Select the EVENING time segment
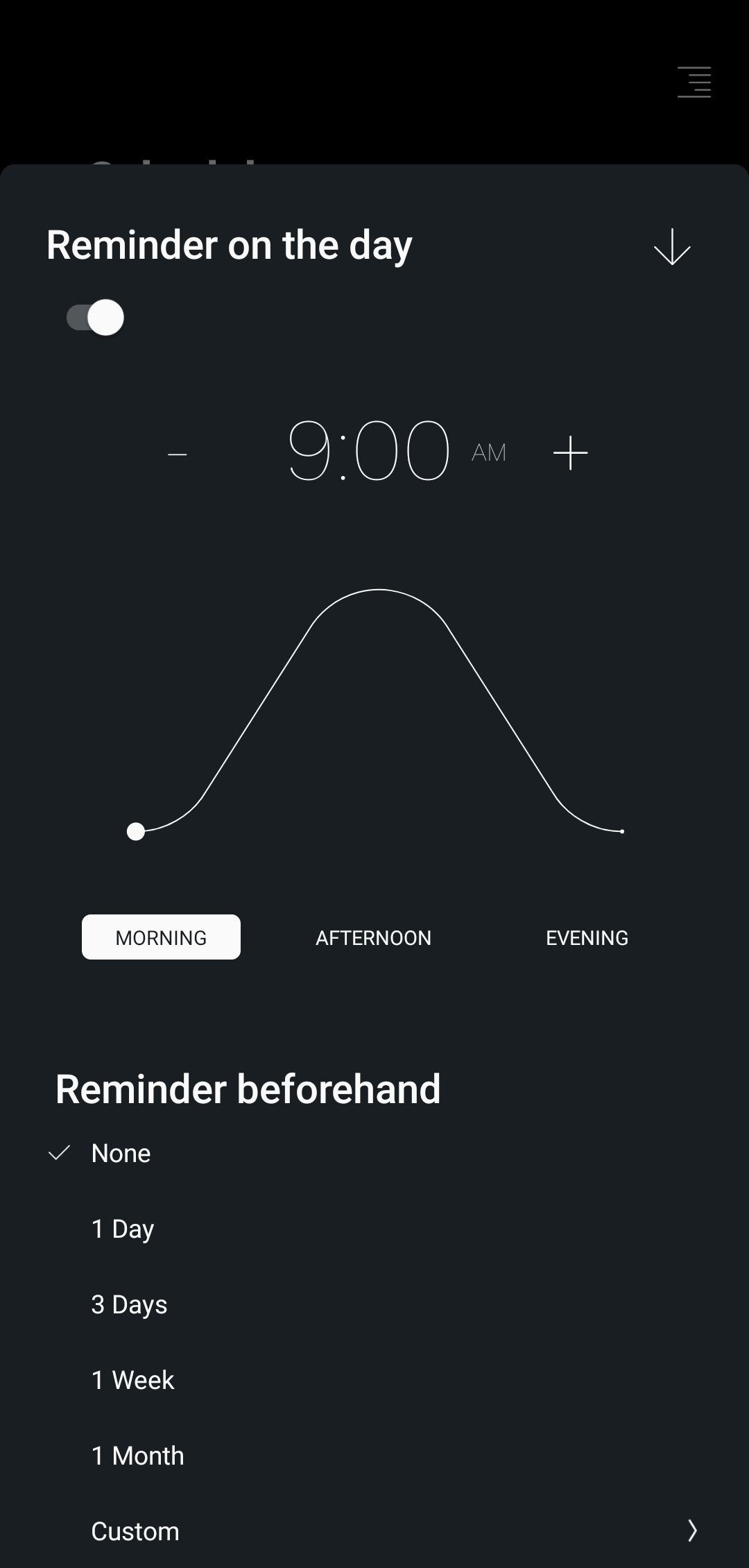The height and width of the screenshot is (1568, 749). click(586, 937)
